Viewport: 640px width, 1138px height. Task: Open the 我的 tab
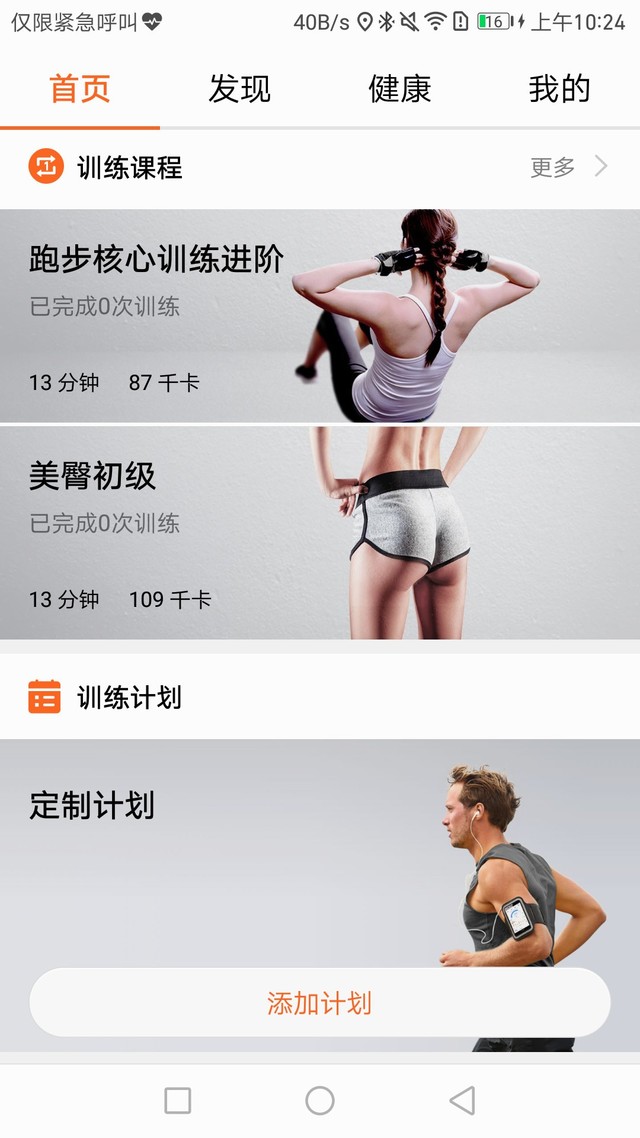pos(560,90)
